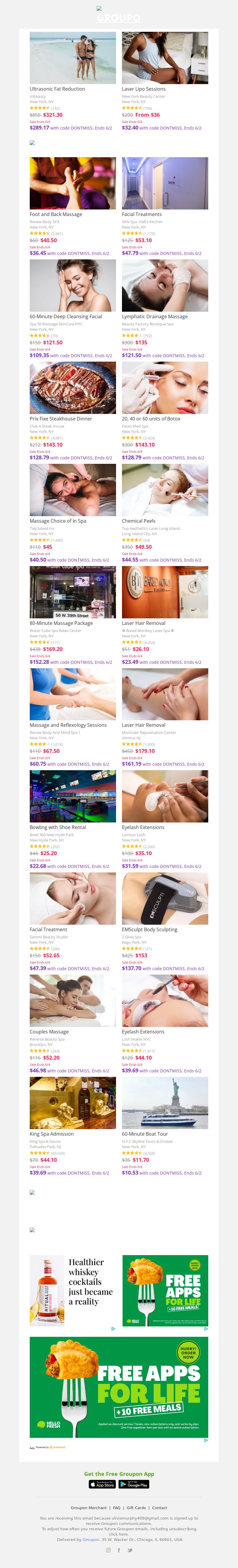The height and width of the screenshot is (1568, 238).
Task: Open the Groupon Merchant link
Action: (x=88, y=1508)
